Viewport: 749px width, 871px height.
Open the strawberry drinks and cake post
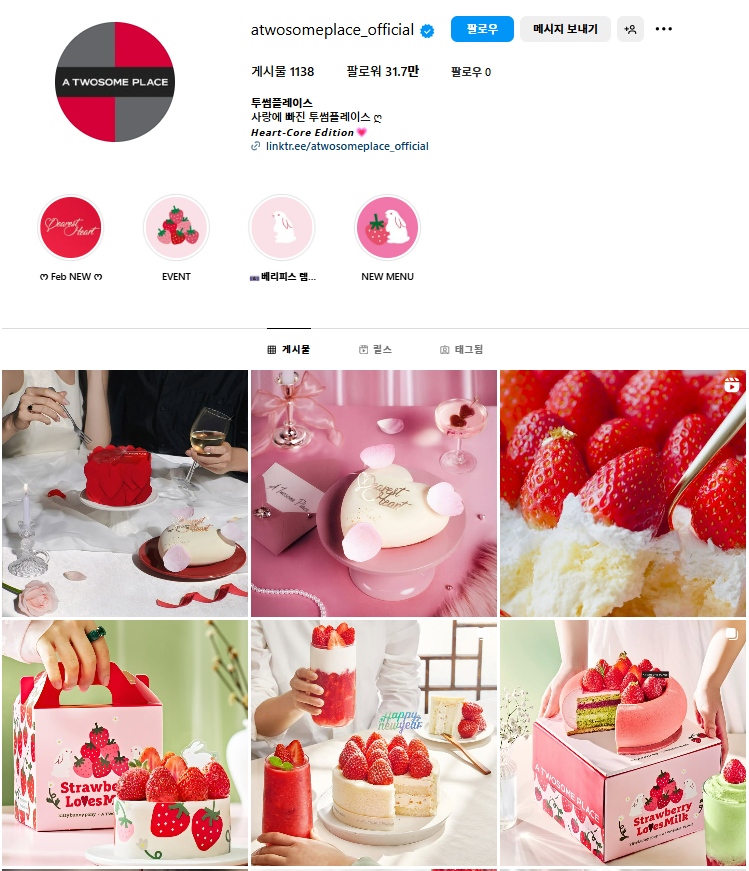click(374, 742)
